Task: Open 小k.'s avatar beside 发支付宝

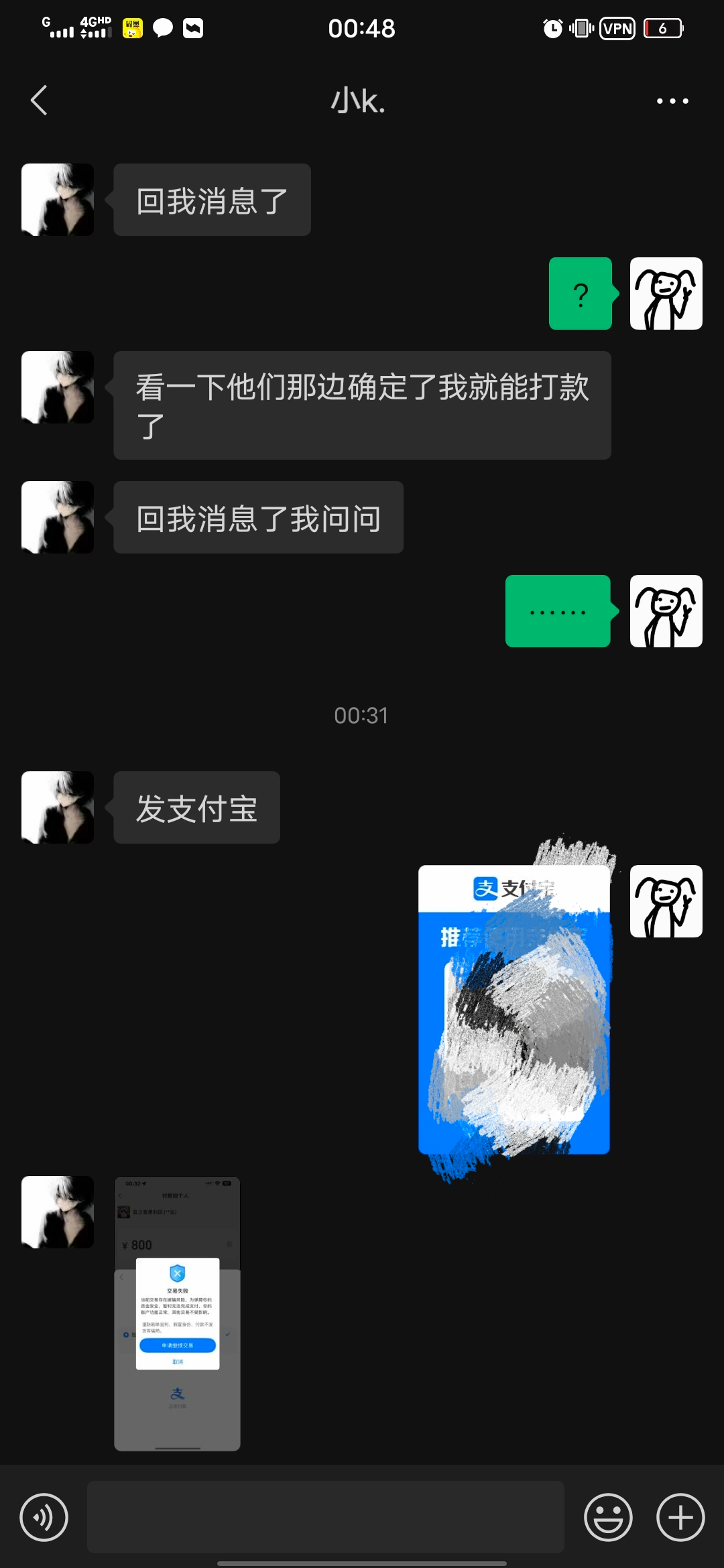Action: [58, 807]
